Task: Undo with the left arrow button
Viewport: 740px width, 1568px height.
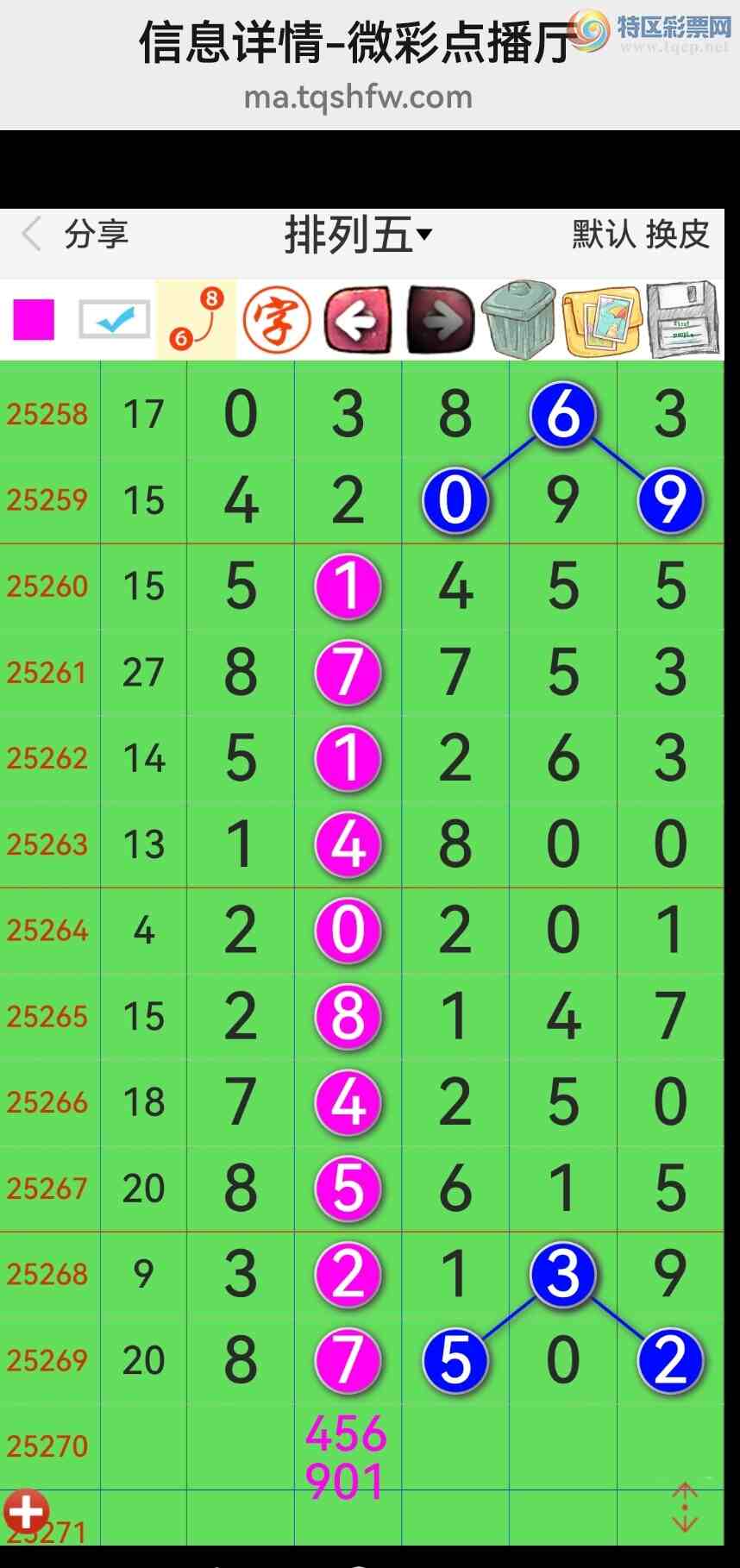Action: pos(358,320)
